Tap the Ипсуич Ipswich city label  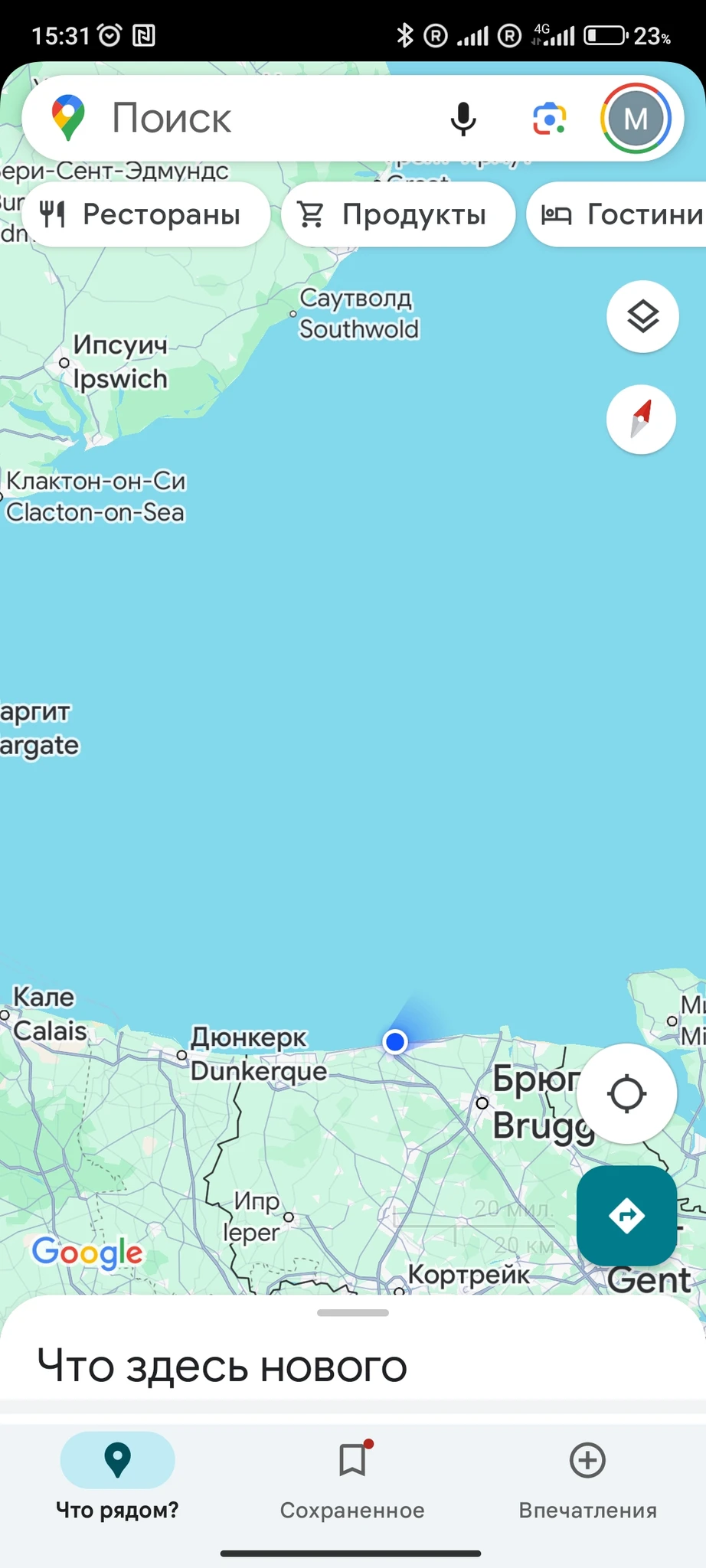[120, 361]
